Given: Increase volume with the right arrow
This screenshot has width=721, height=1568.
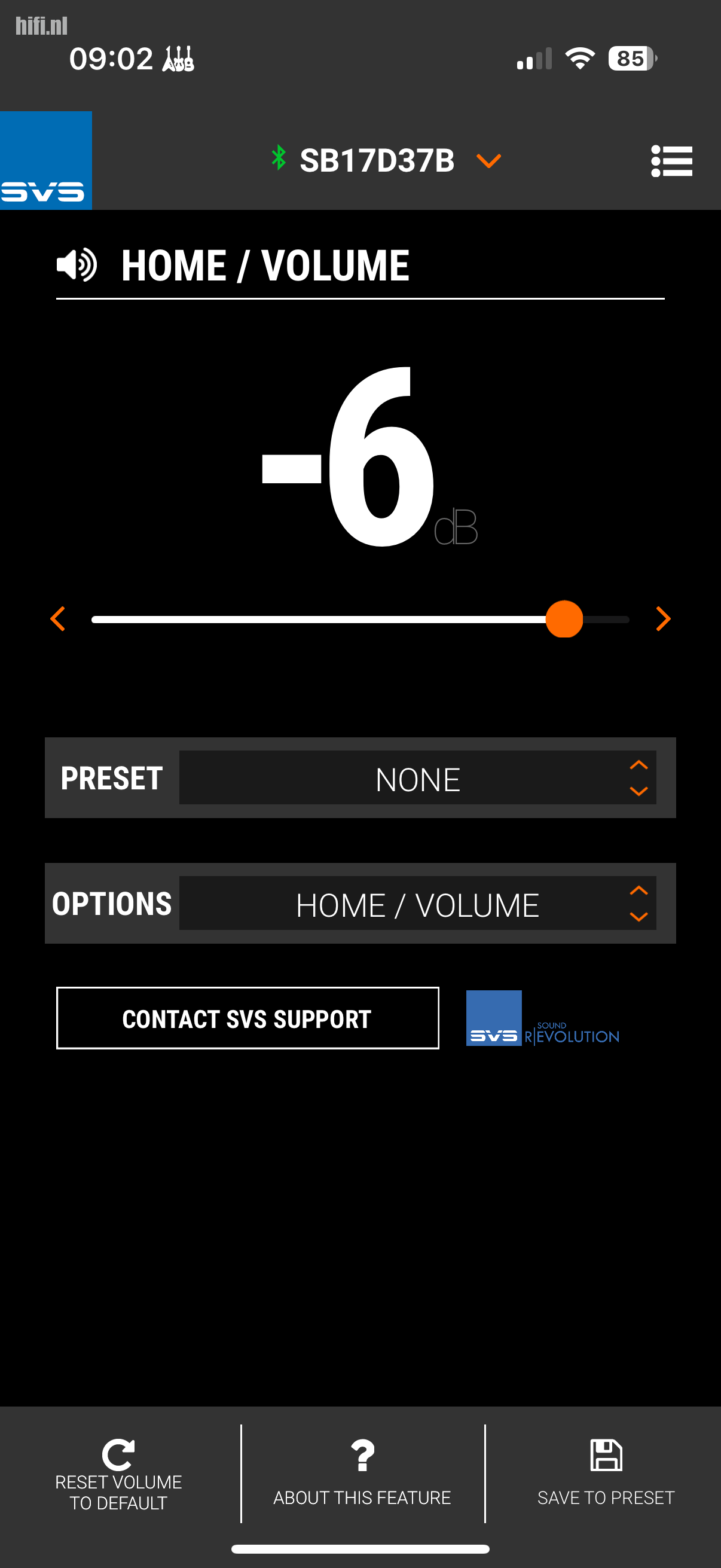Looking at the screenshot, I should coord(663,619).
